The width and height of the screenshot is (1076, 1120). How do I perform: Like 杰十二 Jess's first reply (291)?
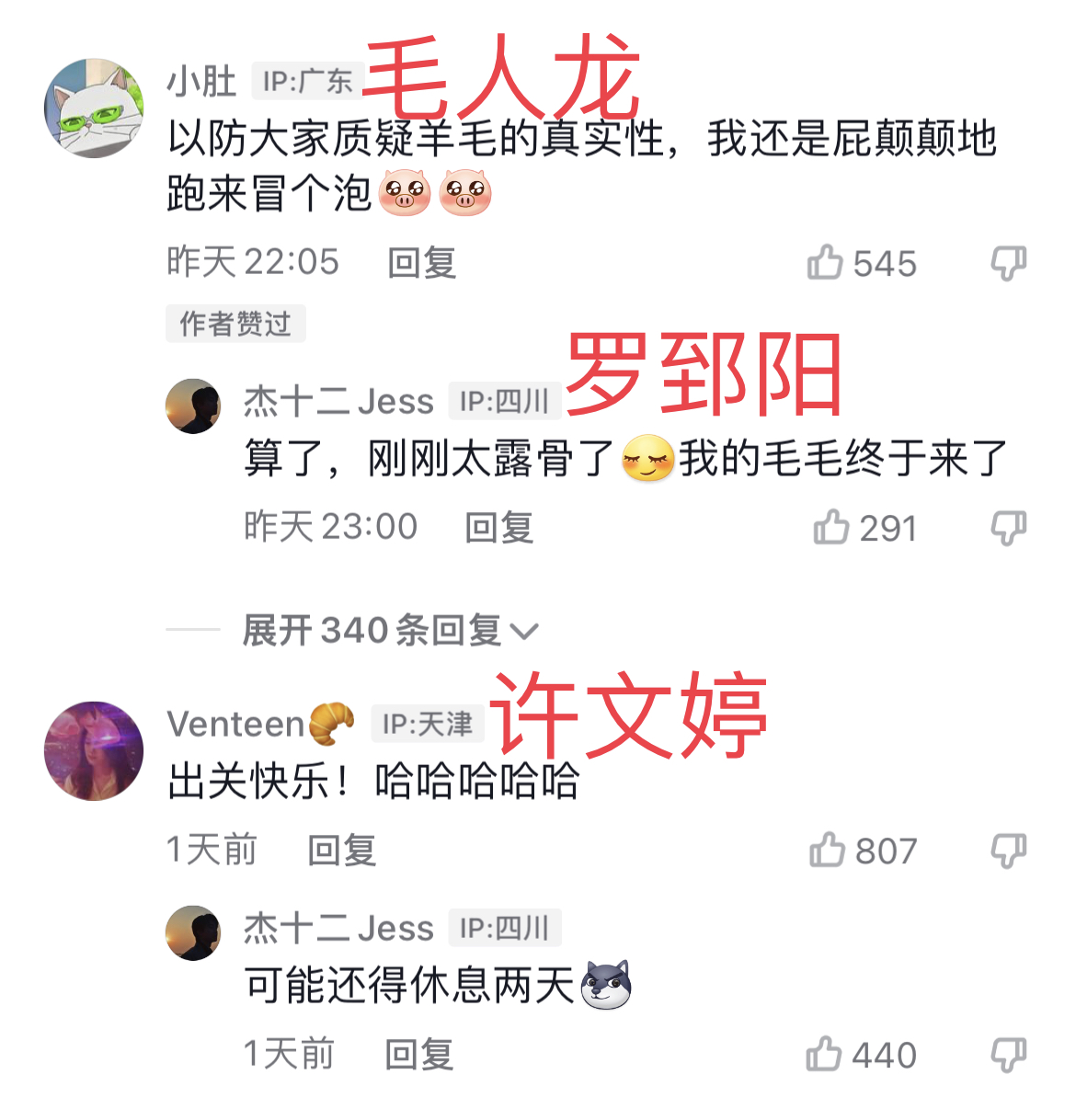pos(863,527)
